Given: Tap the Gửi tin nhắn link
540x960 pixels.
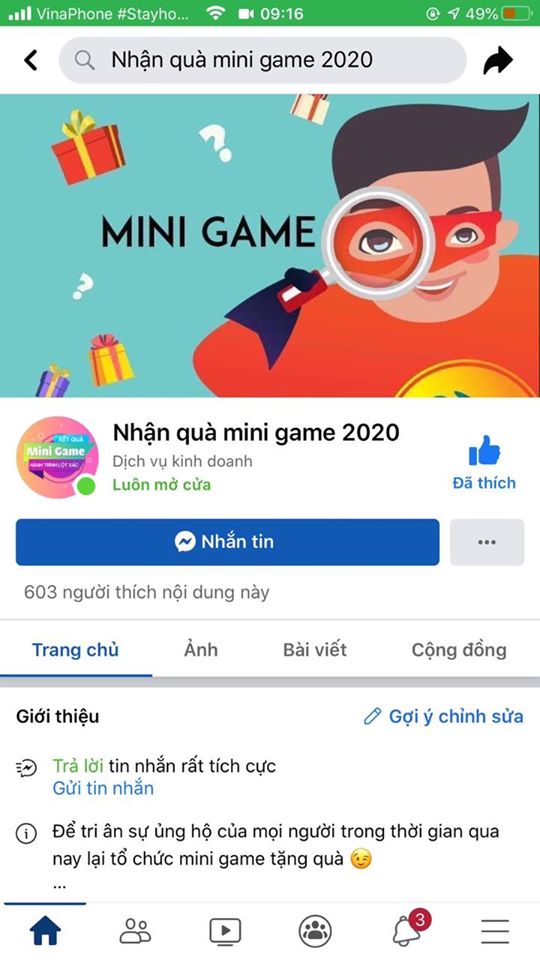Looking at the screenshot, I should click(103, 788).
